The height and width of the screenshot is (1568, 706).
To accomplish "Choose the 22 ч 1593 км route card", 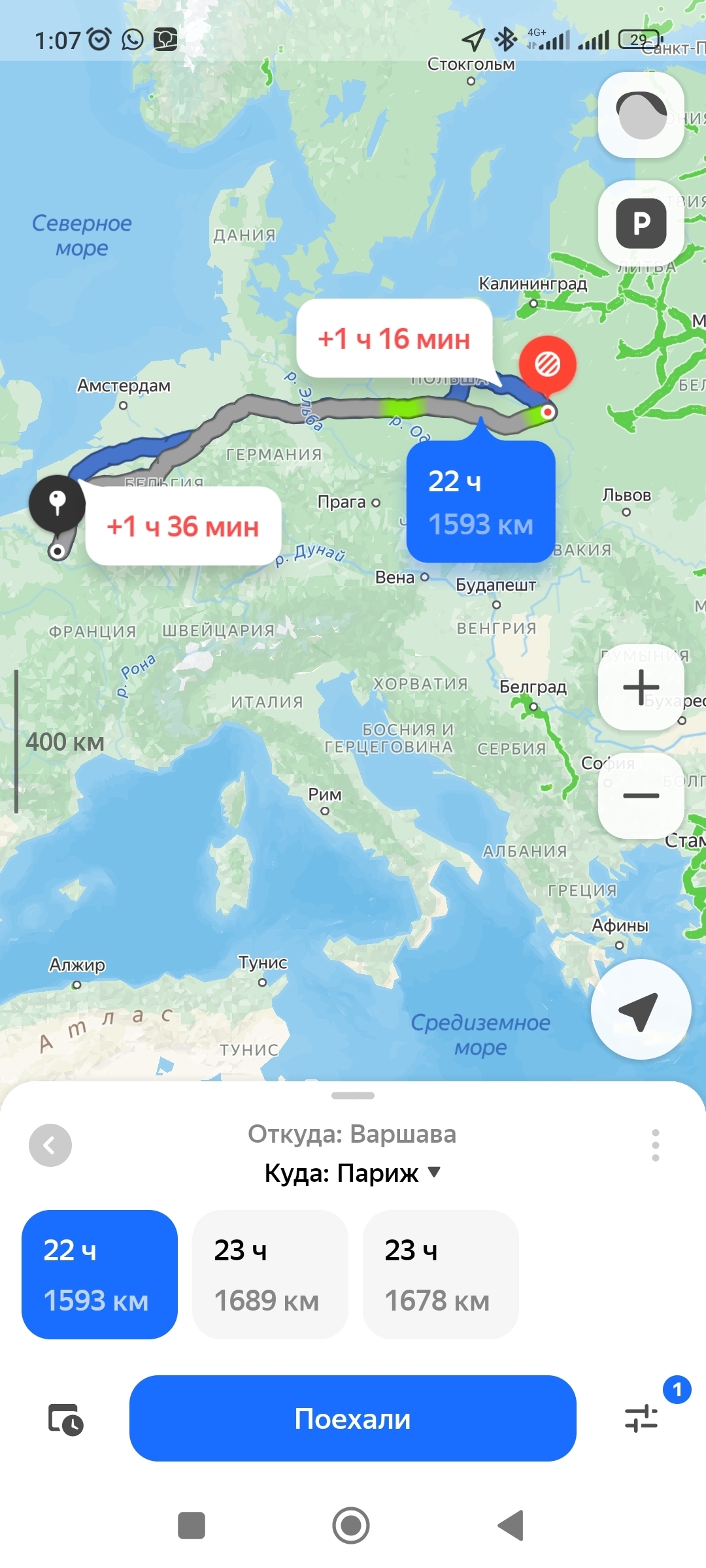I will point(99,1274).
